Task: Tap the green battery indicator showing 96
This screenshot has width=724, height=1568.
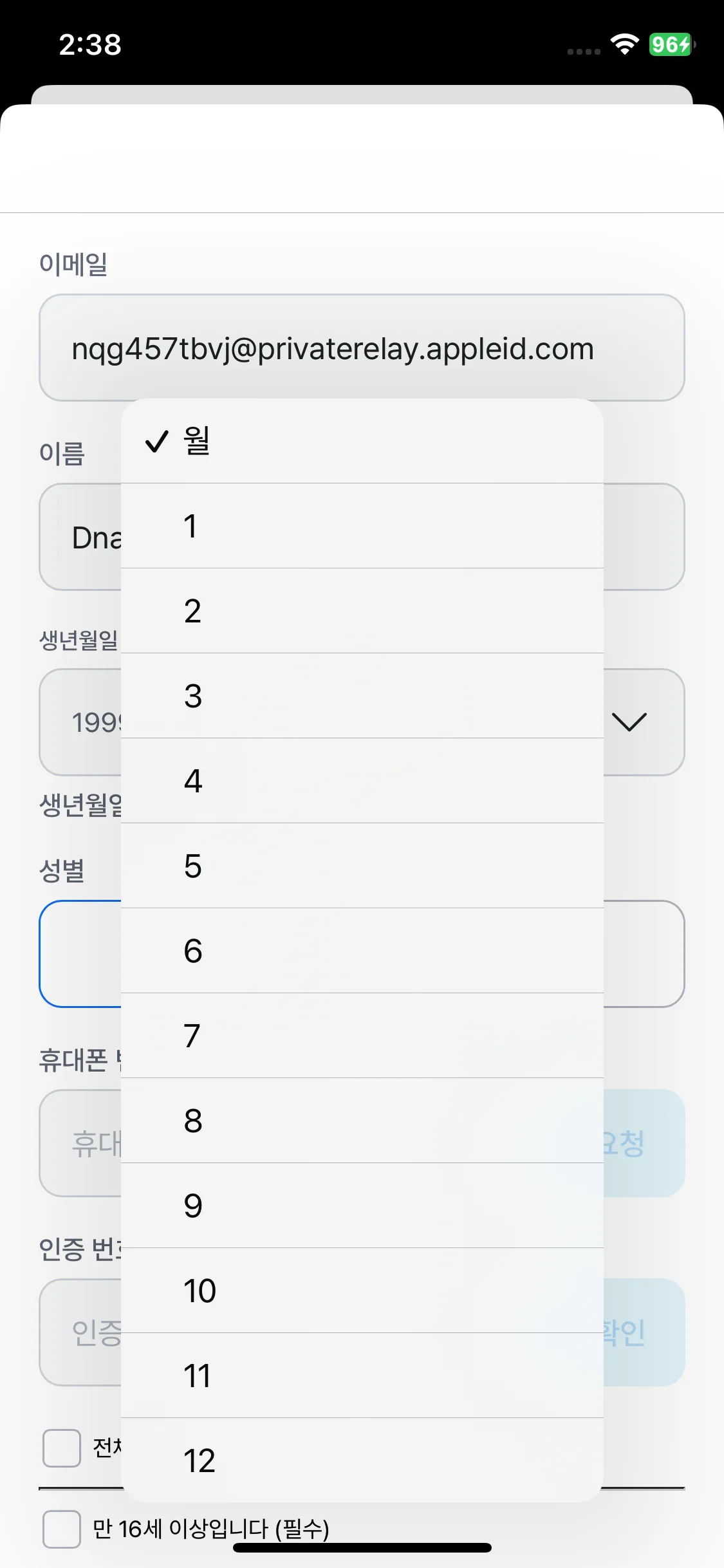Action: click(669, 45)
